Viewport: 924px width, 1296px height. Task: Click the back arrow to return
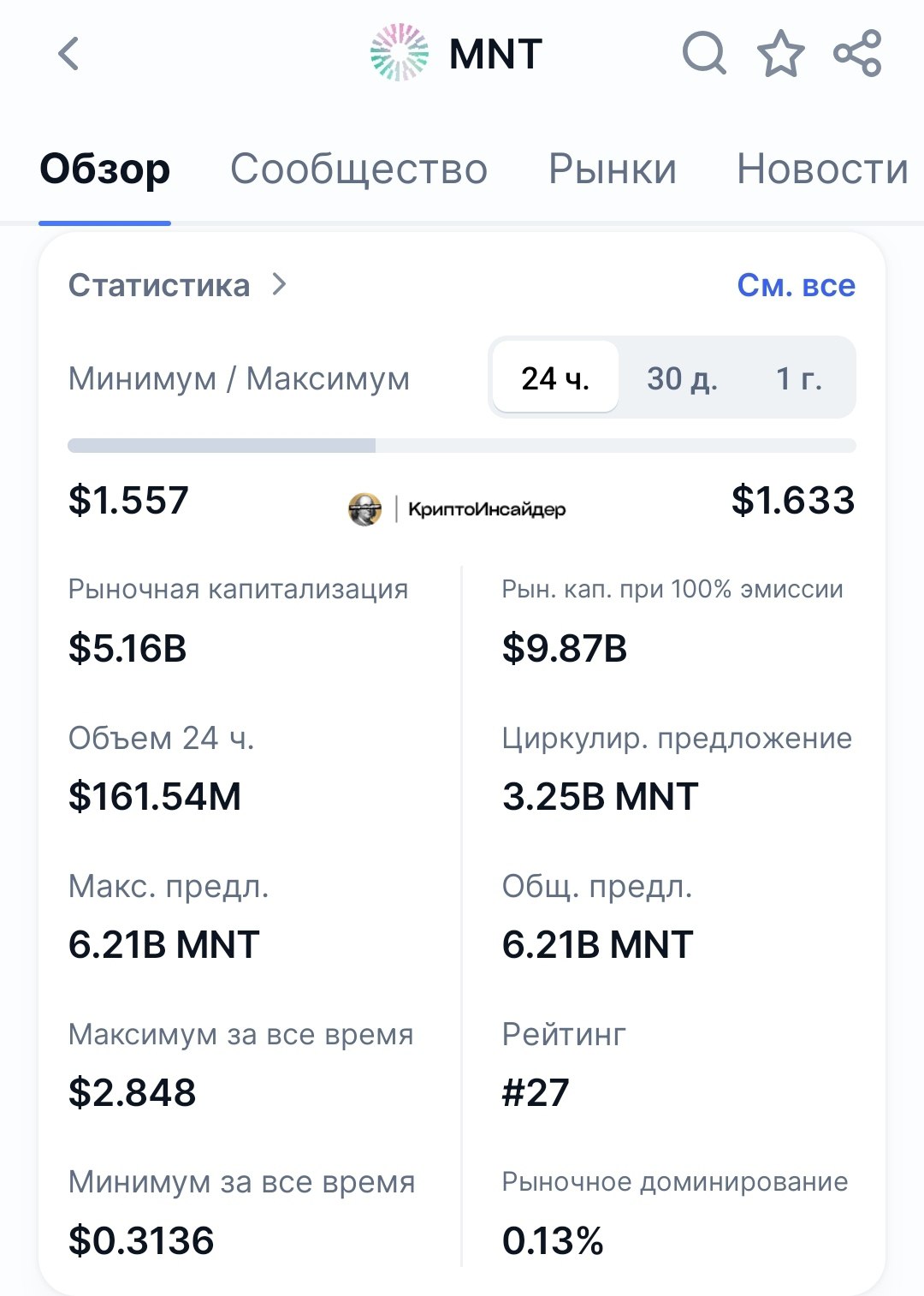click(68, 54)
